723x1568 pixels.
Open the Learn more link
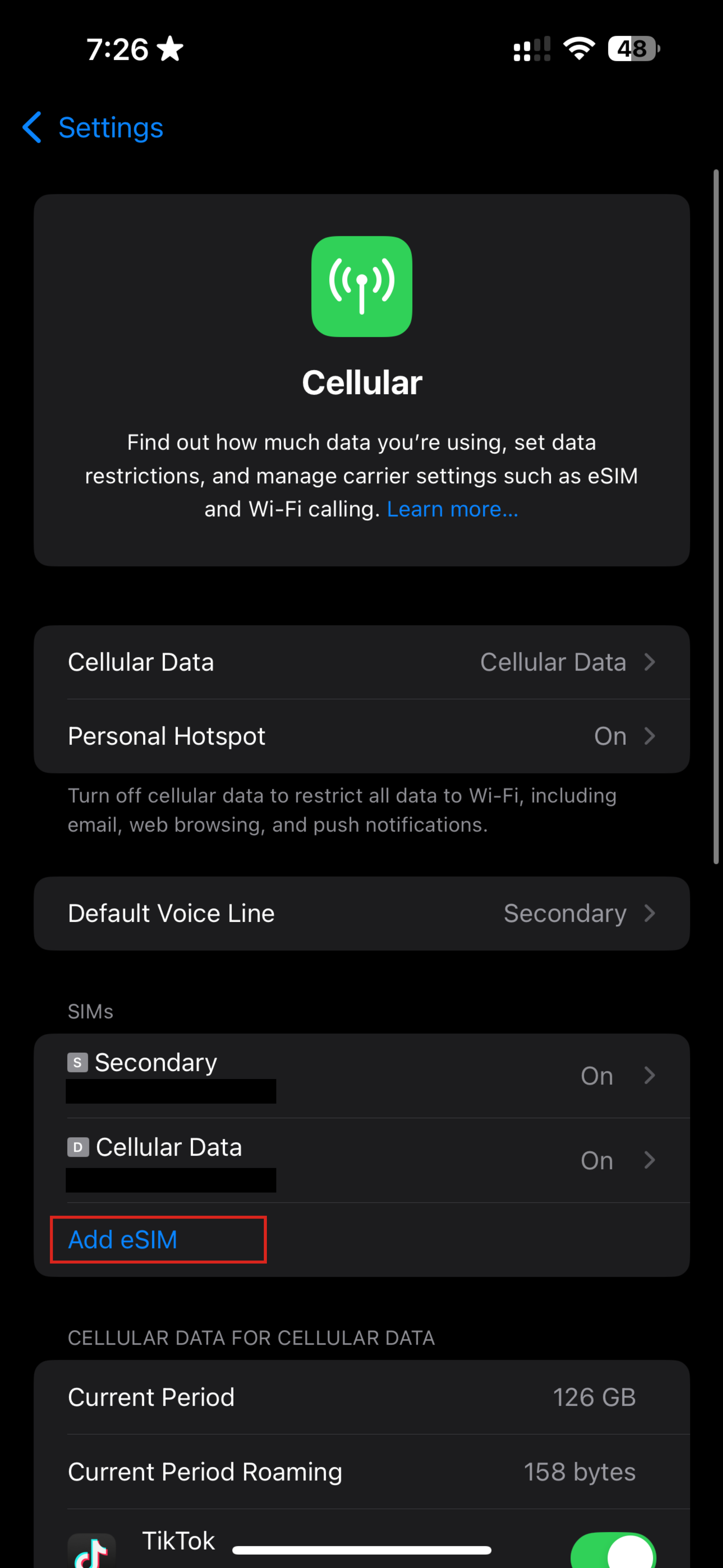pos(453,509)
